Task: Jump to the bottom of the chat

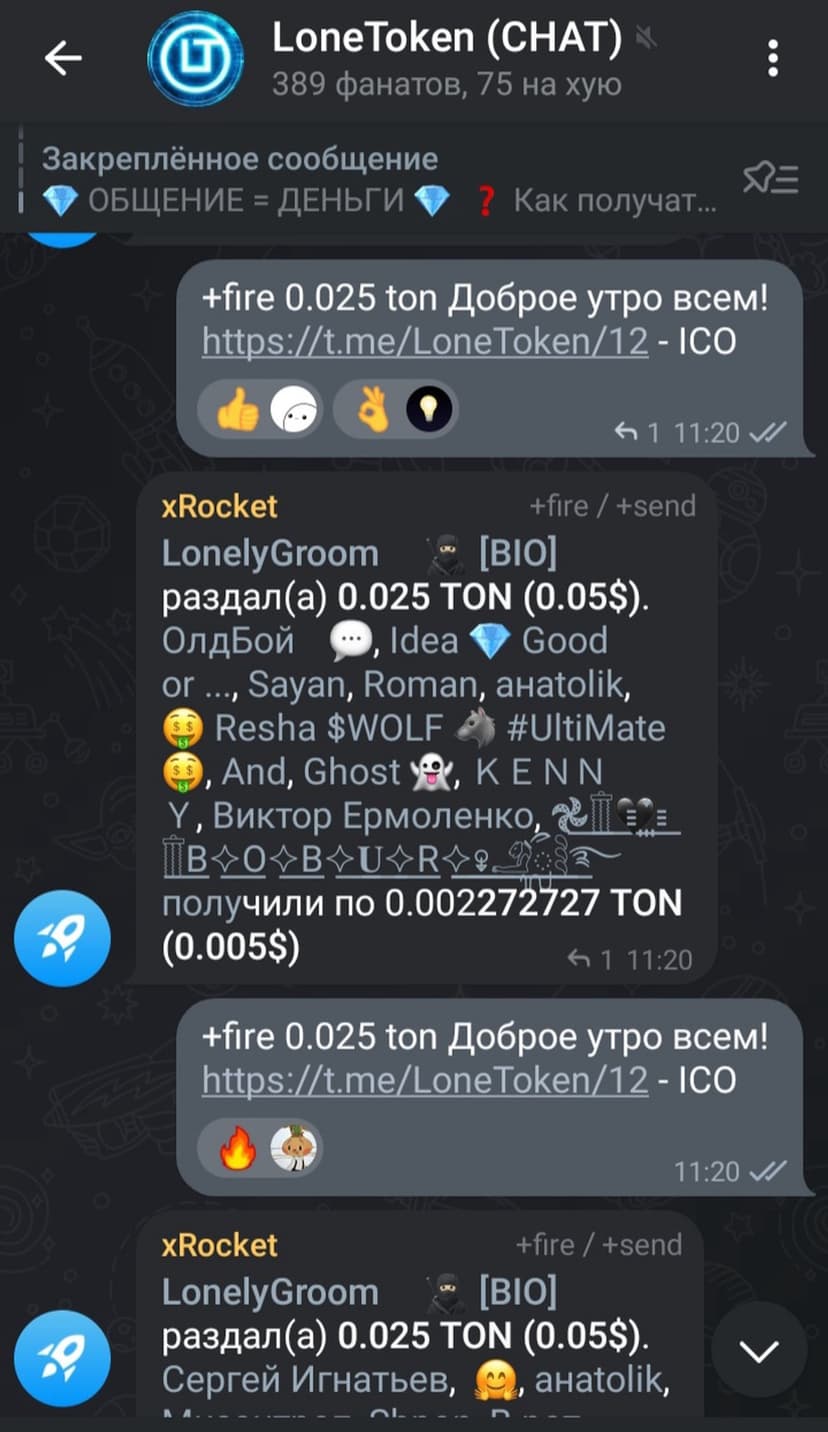Action: (758, 1350)
